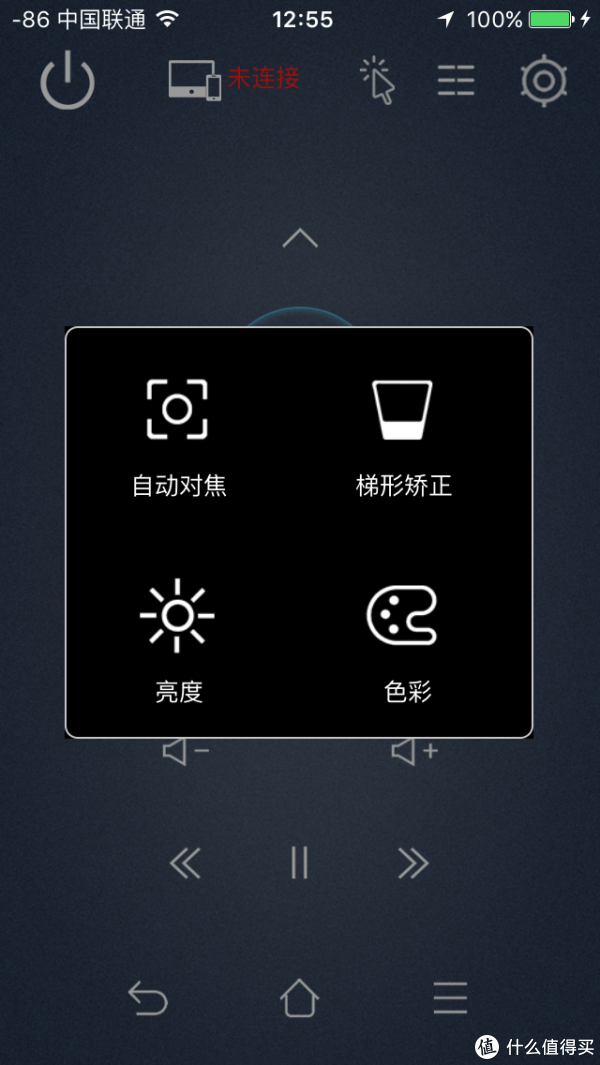Tap the up arrow direction key
Viewport: 600px width, 1065px height.
(x=300, y=238)
